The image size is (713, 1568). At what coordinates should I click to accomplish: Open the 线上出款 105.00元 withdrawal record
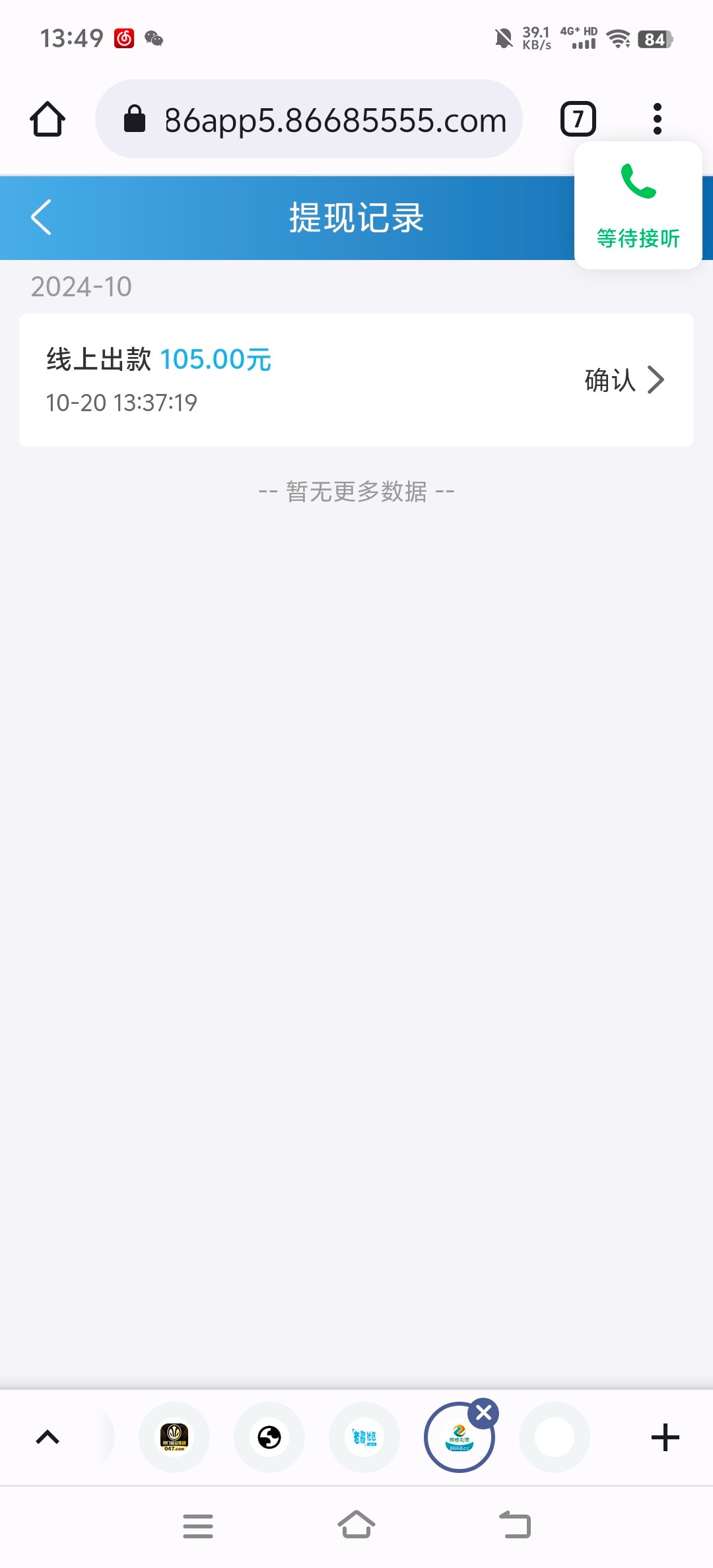(x=356, y=380)
